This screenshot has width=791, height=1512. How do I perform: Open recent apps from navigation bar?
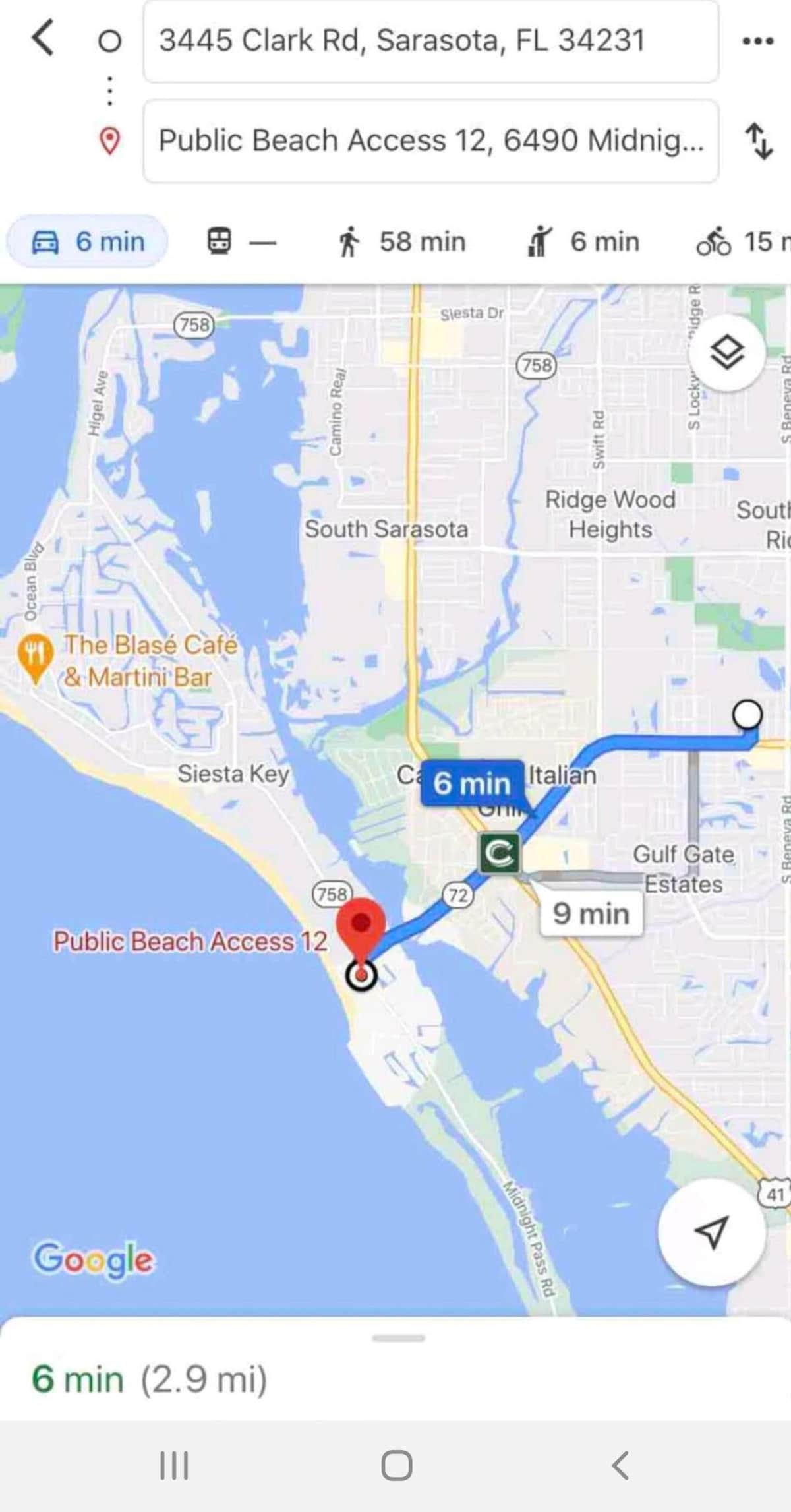click(x=175, y=1466)
